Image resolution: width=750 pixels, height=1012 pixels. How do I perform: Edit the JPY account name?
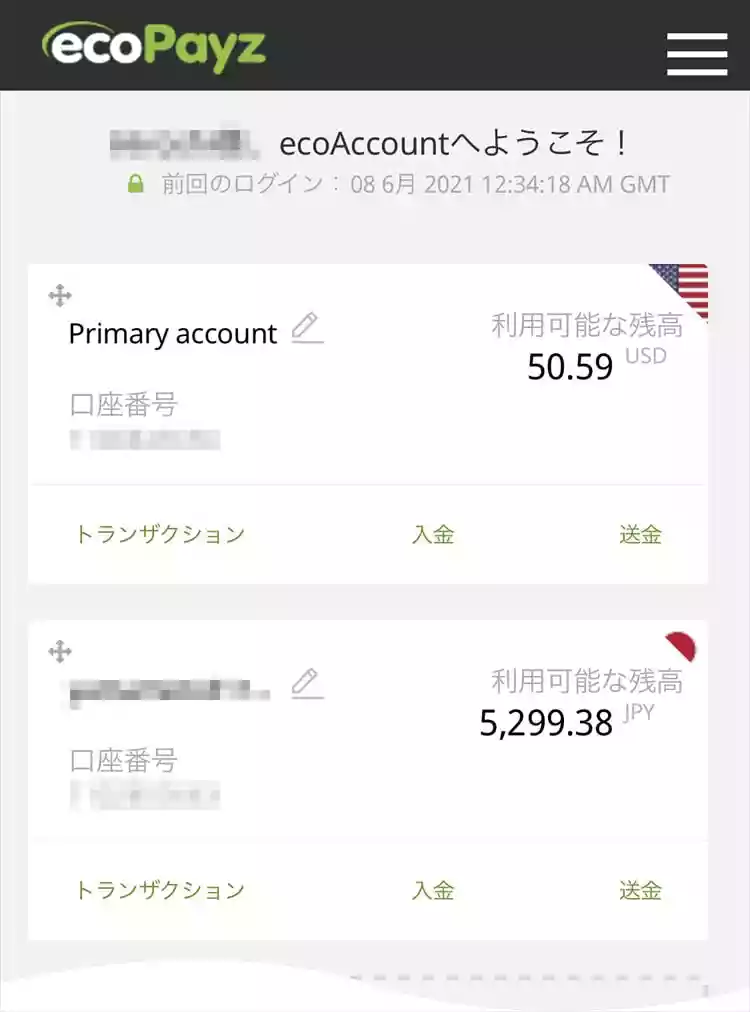307,684
